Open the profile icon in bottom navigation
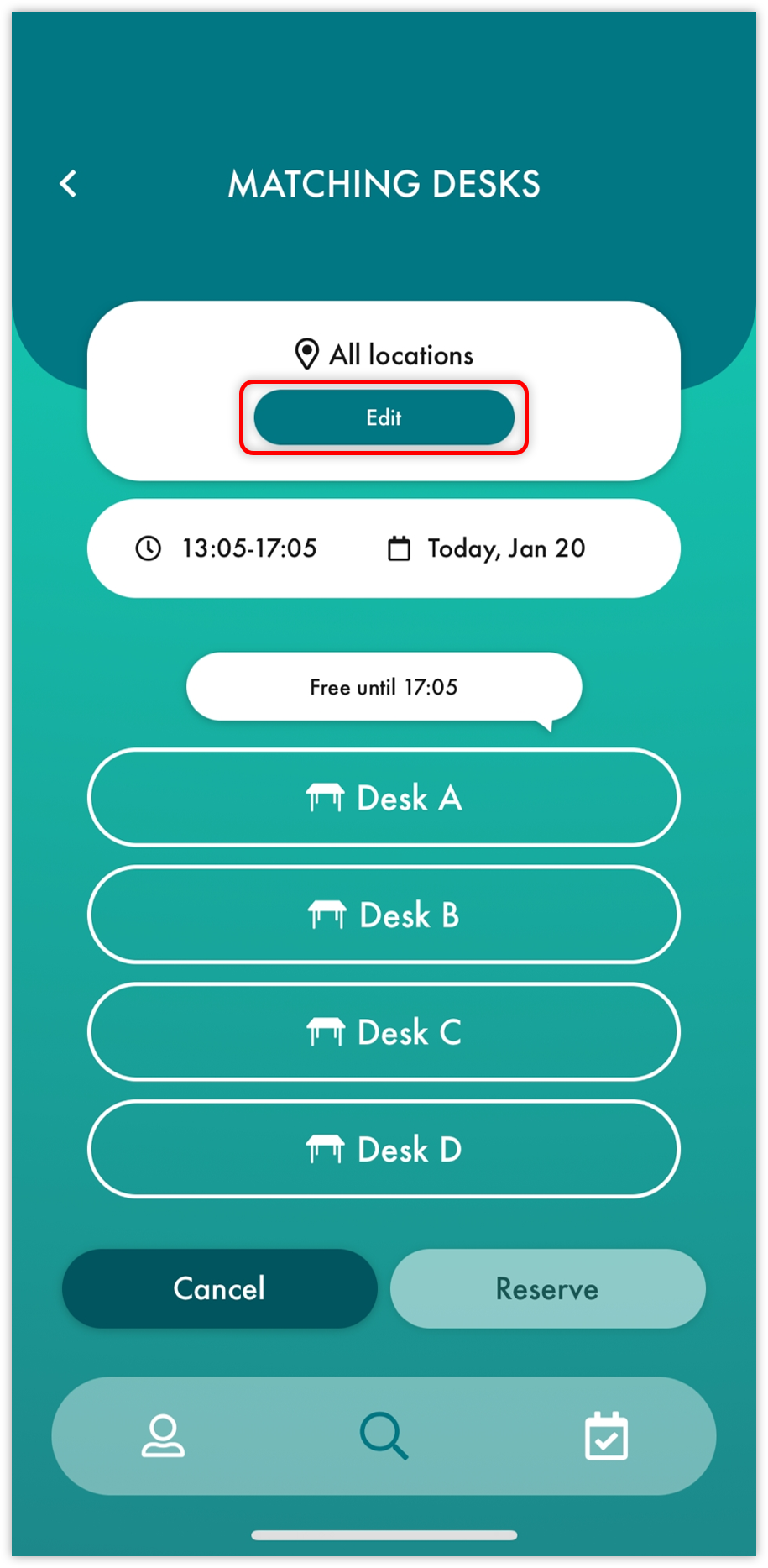The width and height of the screenshot is (768, 1568). (164, 1437)
